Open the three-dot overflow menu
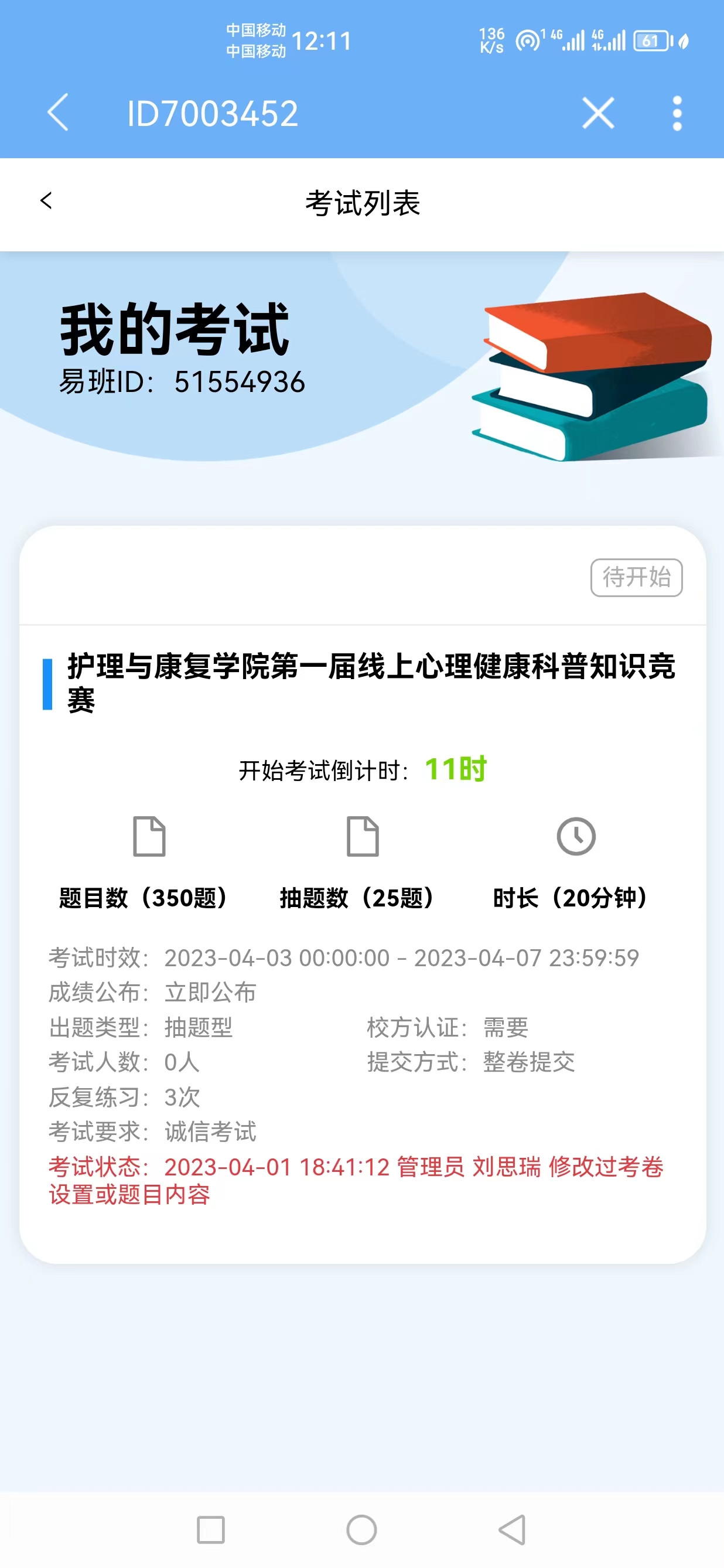The image size is (724, 1568). coord(677,113)
